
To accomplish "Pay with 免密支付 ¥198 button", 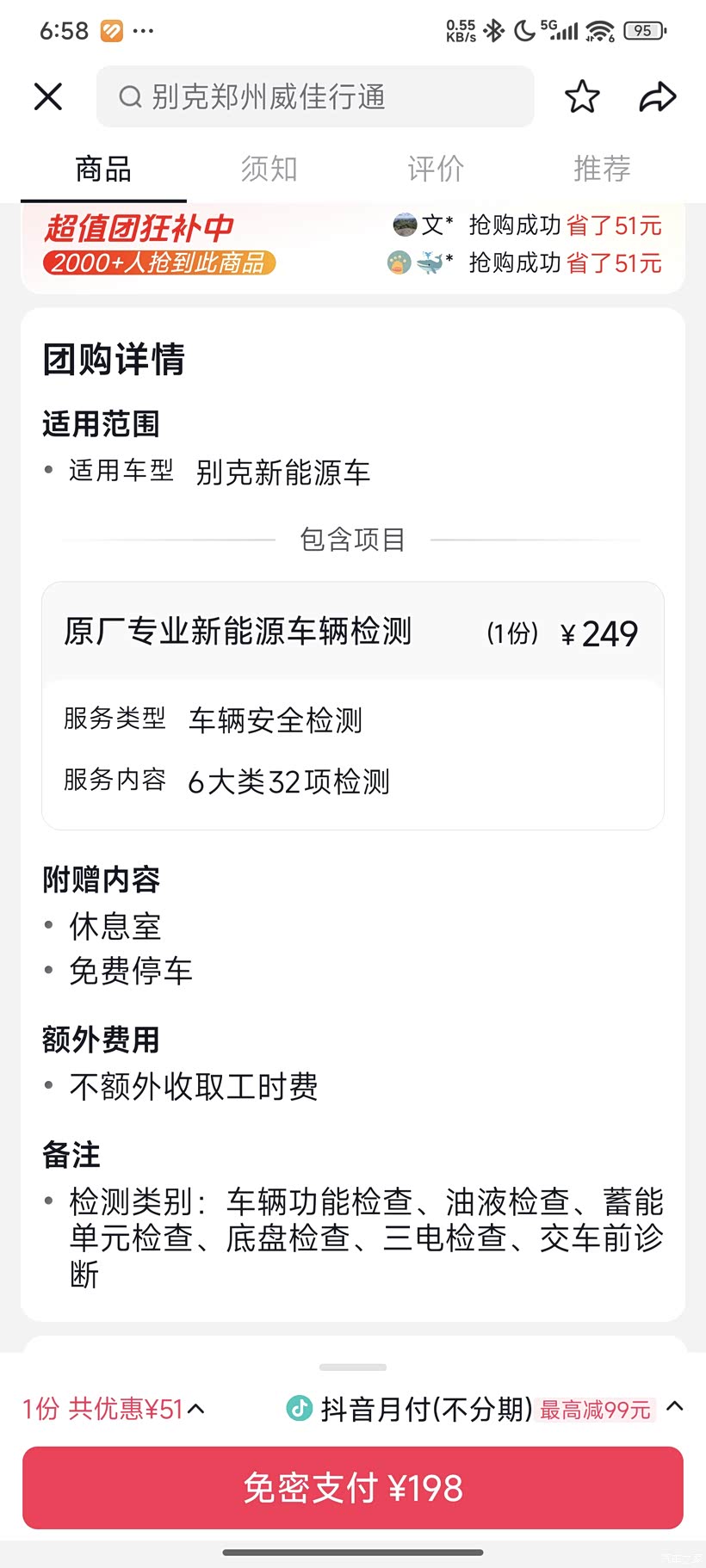I will [x=353, y=1487].
